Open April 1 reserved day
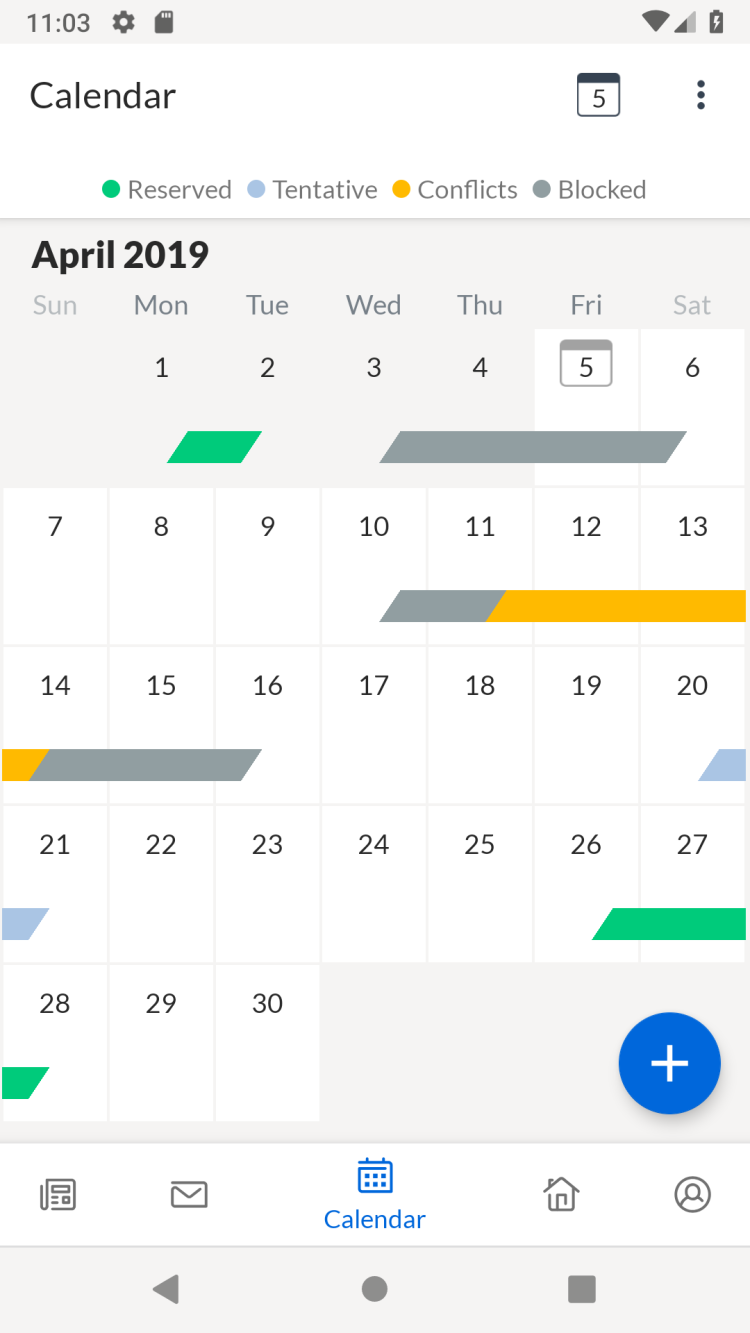This screenshot has height=1333, width=750. [x=161, y=405]
